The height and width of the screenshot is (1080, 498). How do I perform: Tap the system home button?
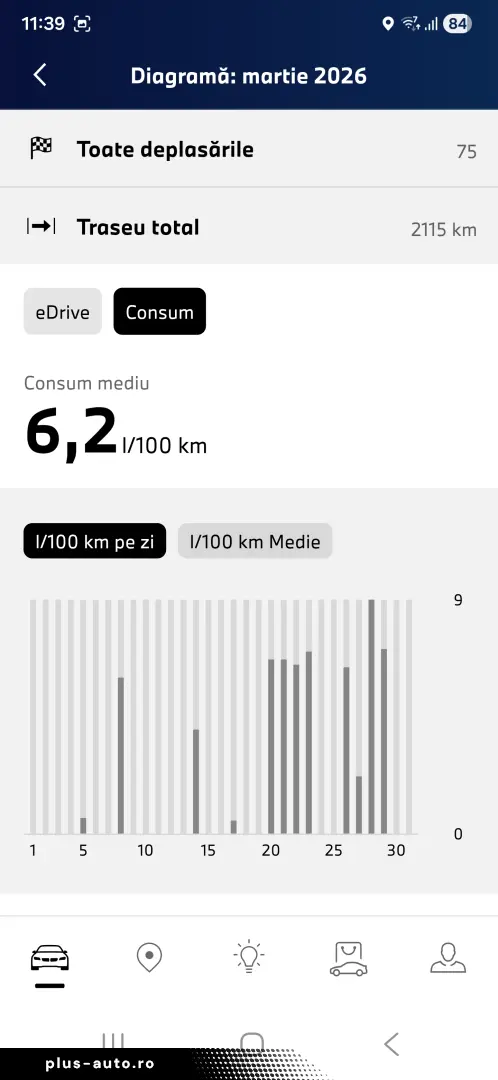[x=251, y=1041]
